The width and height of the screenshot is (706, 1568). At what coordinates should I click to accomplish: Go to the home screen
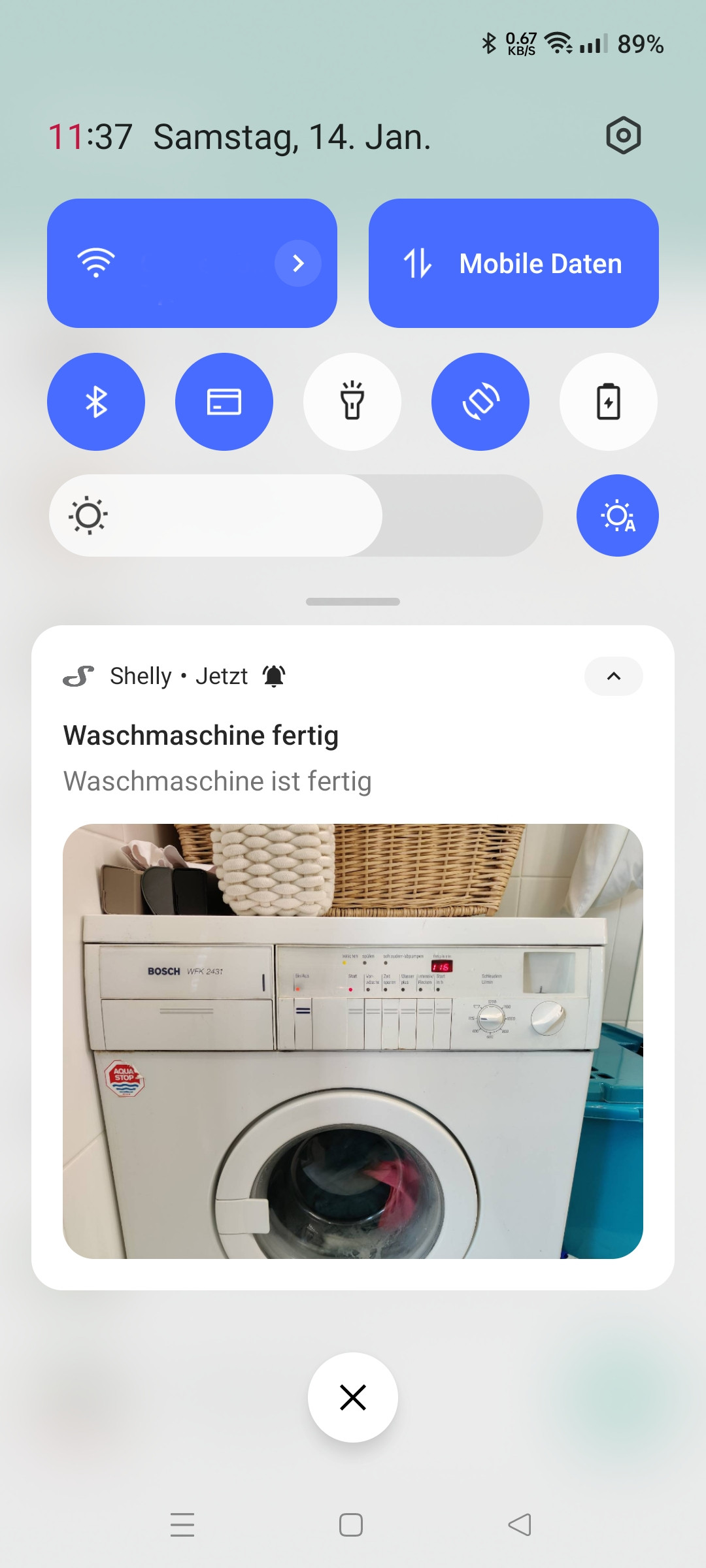coord(351,1525)
